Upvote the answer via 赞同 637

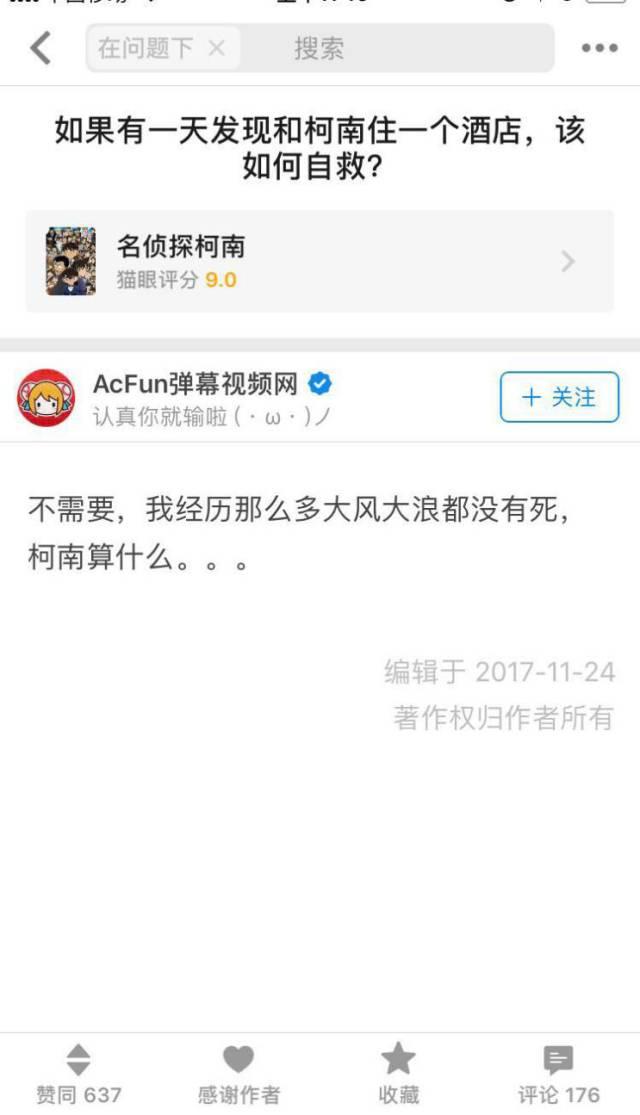click(78, 1074)
